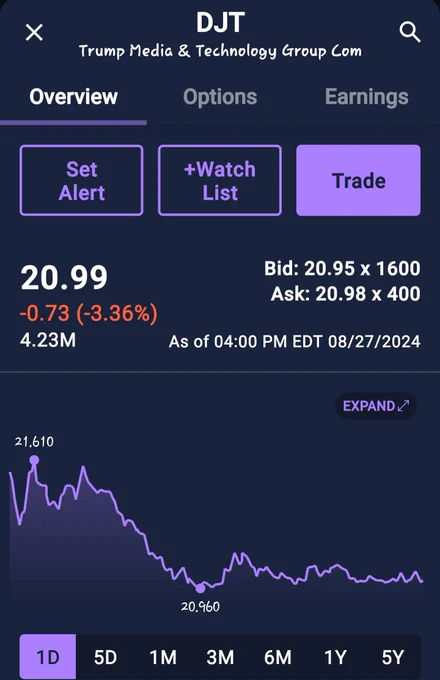Open the search magnifier icon
Screen dimensions: 440x680
pos(409,33)
